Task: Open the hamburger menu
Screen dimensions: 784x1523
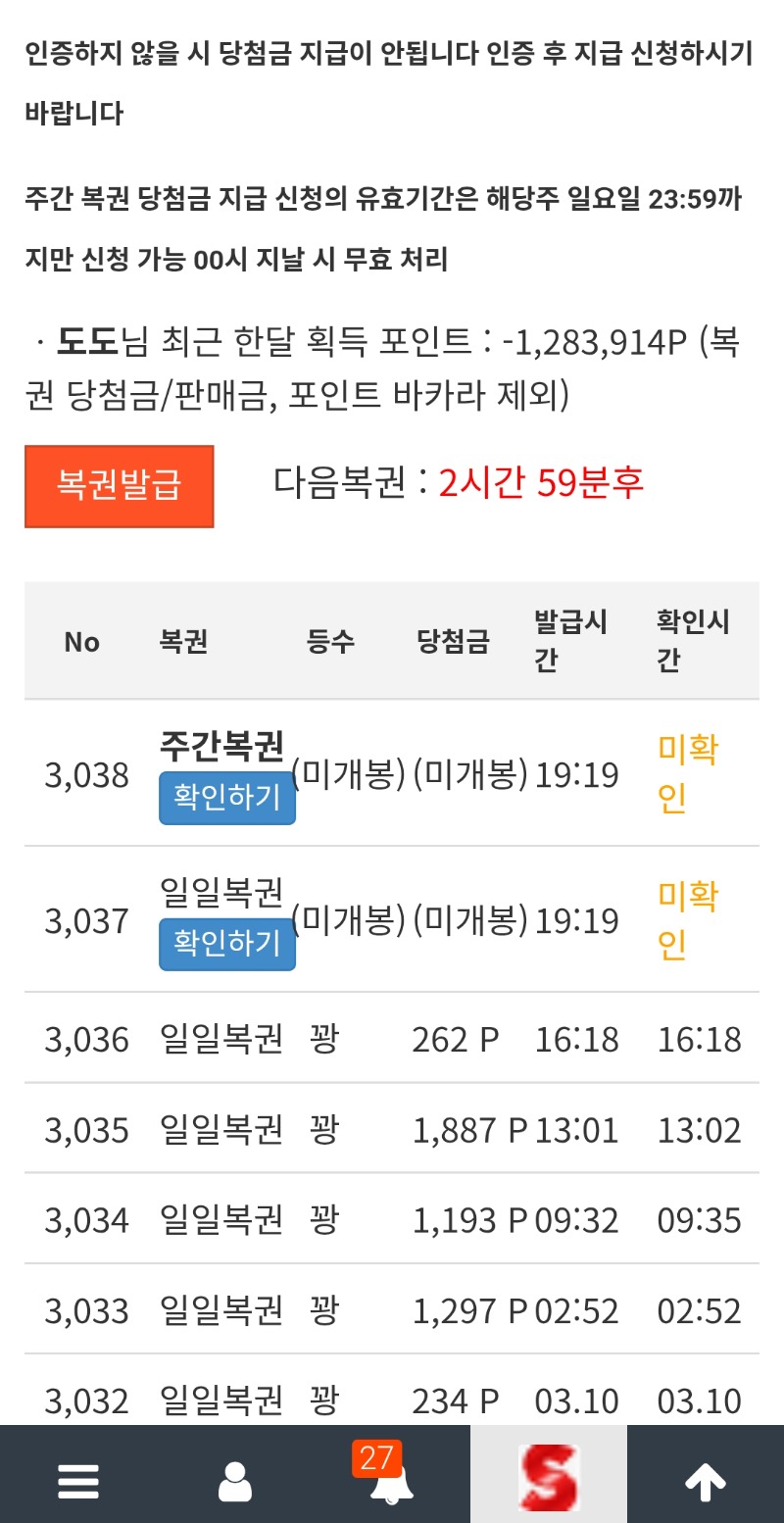Action: (78, 1481)
